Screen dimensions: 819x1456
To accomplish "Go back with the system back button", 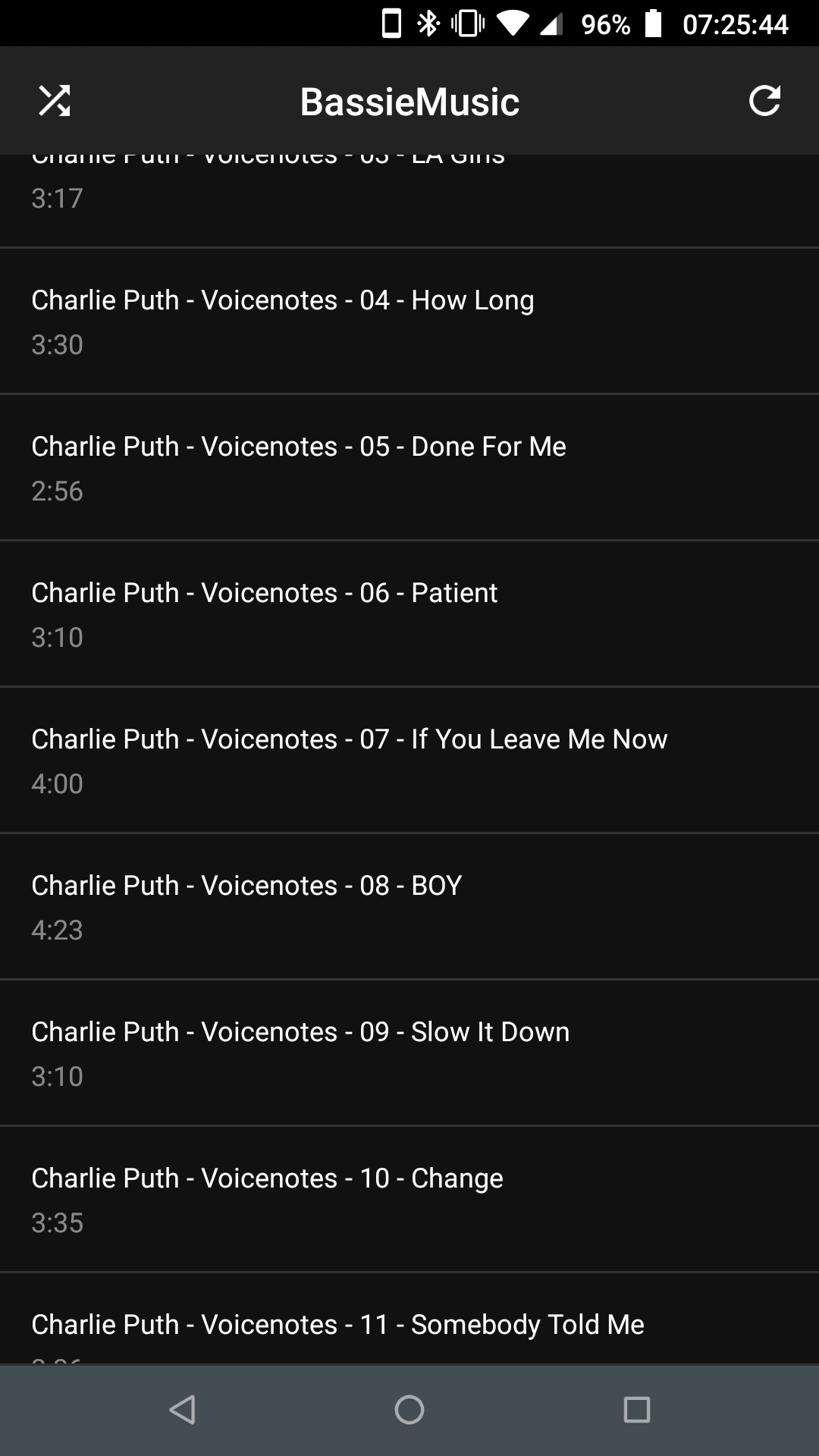I will click(x=182, y=1410).
